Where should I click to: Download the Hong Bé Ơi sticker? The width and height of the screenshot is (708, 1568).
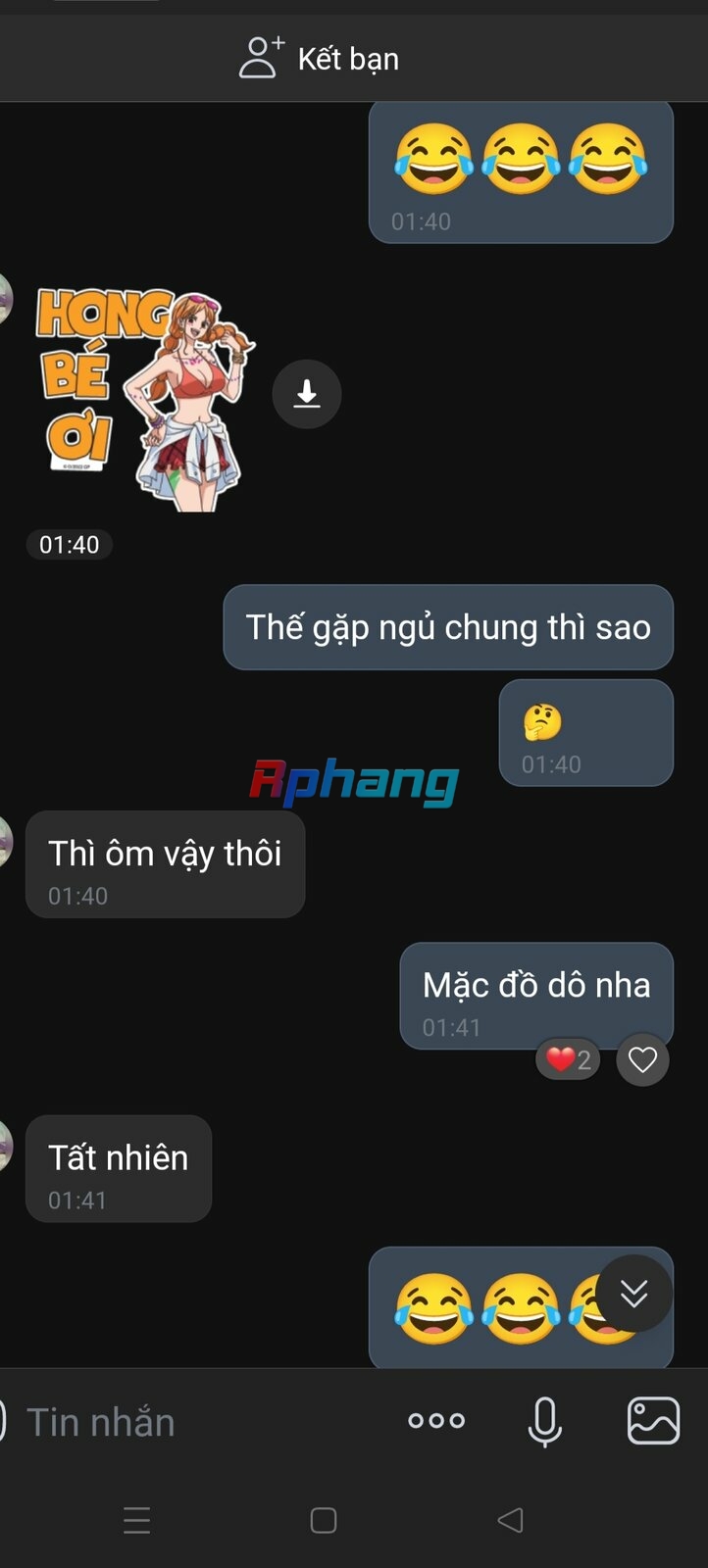(307, 394)
